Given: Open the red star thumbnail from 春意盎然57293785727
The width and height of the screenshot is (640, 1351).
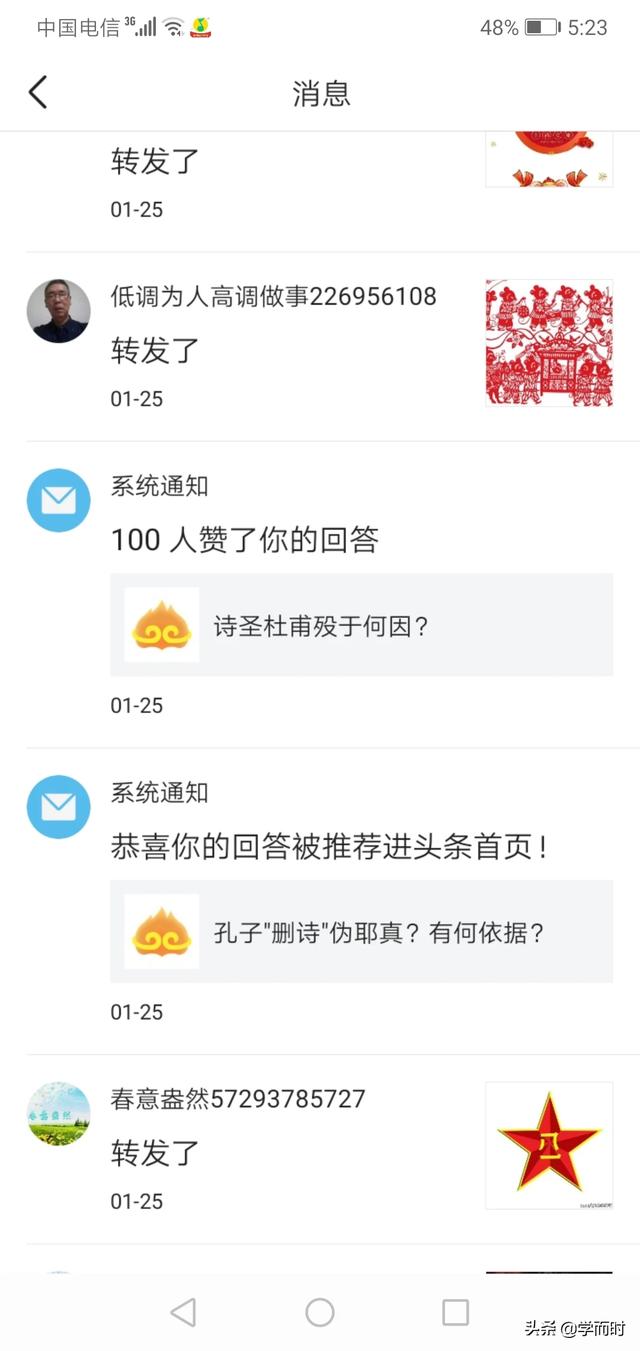Looking at the screenshot, I should pyautogui.click(x=548, y=1145).
